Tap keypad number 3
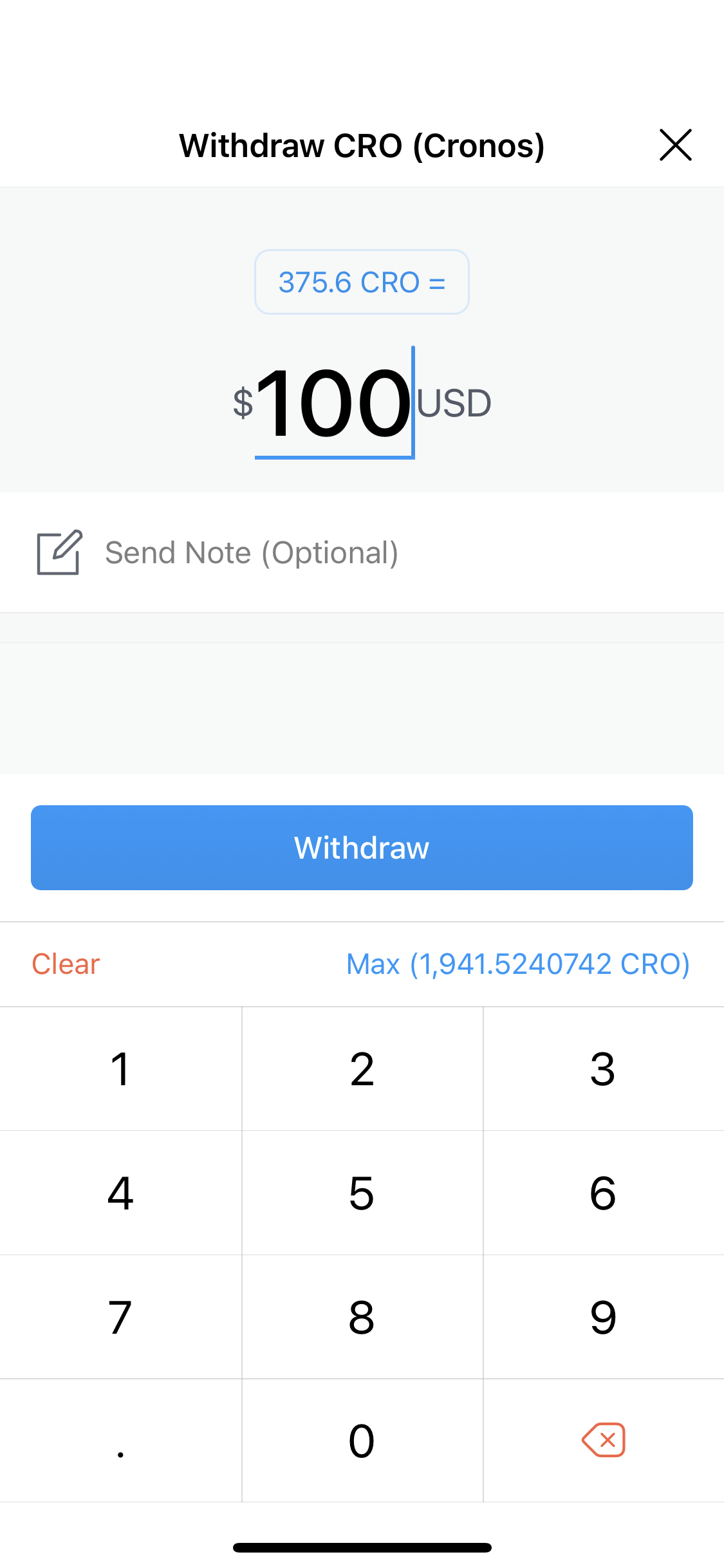Screen dimensions: 724x1568 pyautogui.click(x=603, y=1069)
